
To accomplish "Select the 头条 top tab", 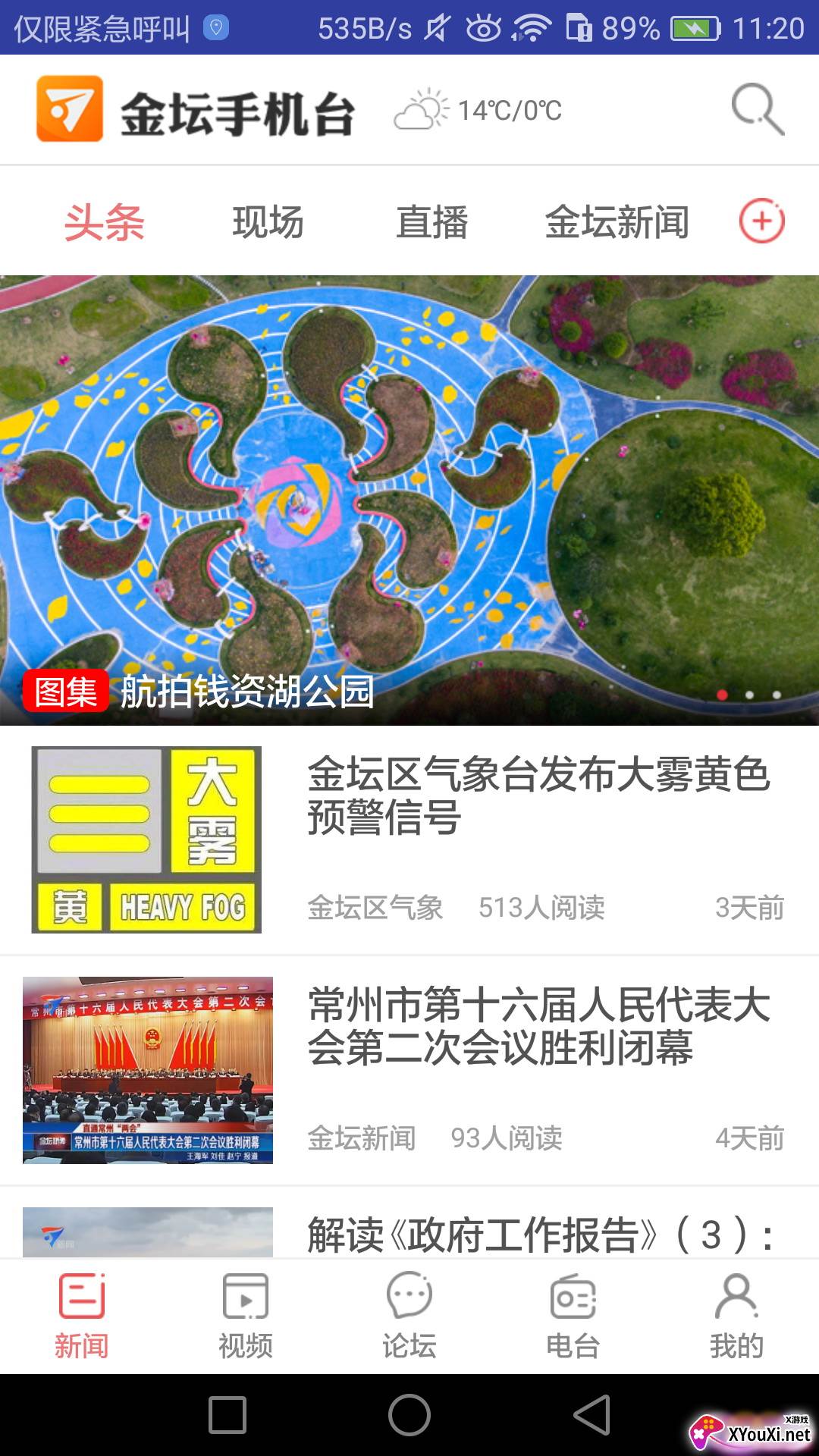I will pos(105,222).
